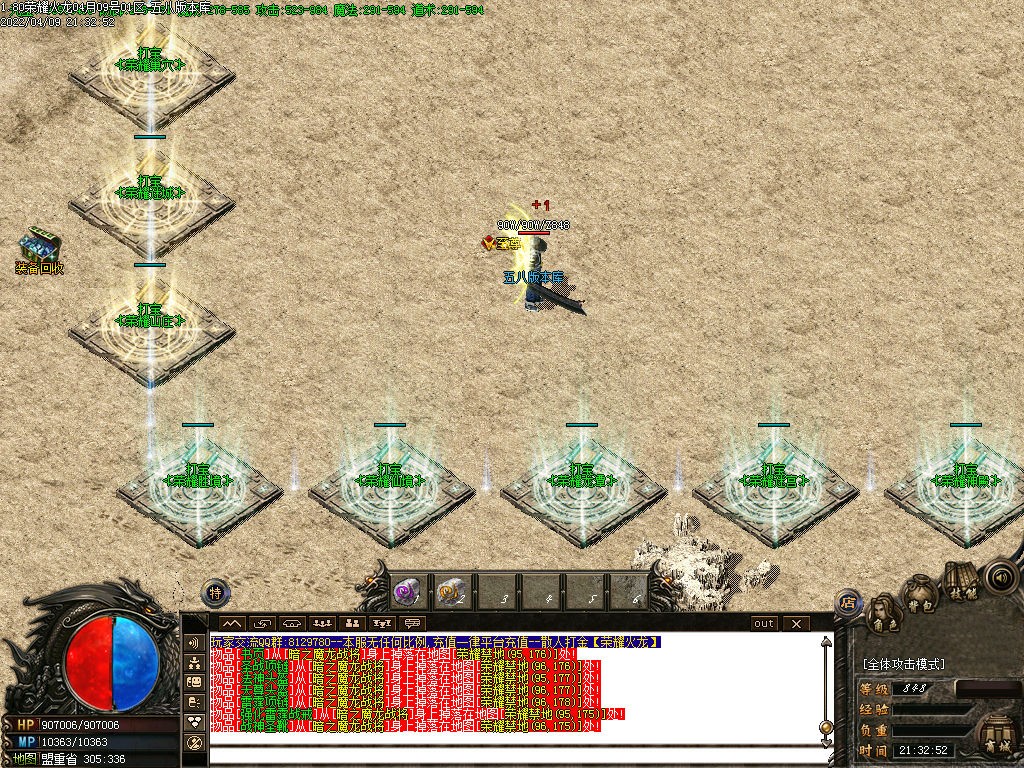The width and height of the screenshot is (1024, 768).
Task: Open the 角色 character panel
Action: [x=883, y=614]
